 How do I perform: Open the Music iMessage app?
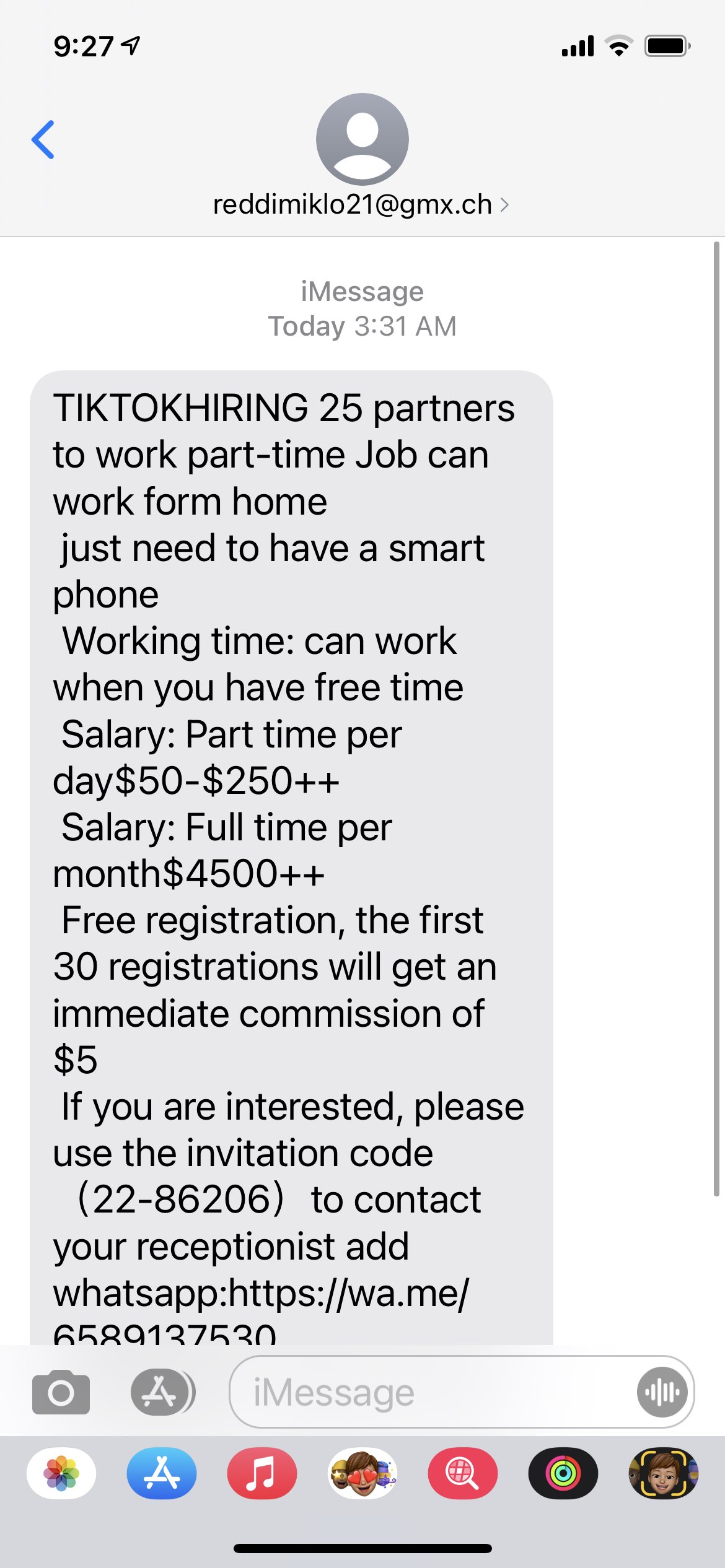pyautogui.click(x=262, y=1473)
